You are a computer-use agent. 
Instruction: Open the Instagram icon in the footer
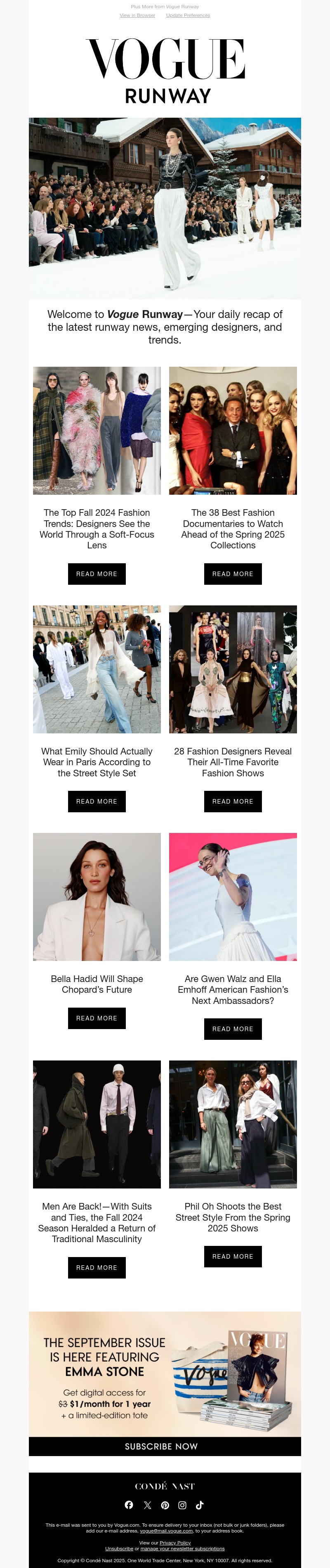point(182,1505)
